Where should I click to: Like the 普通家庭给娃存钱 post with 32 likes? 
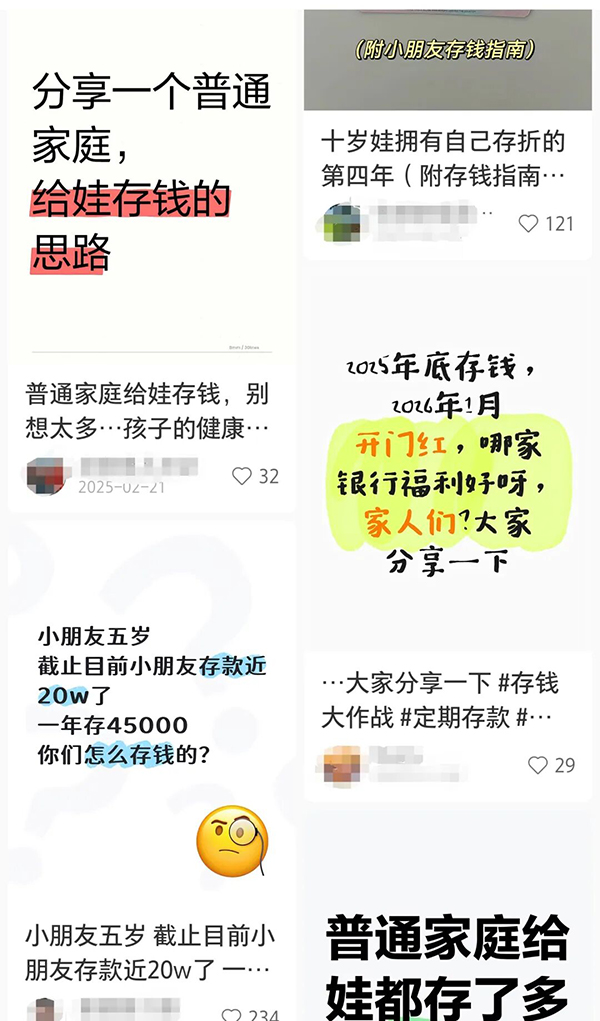[x=242, y=476]
